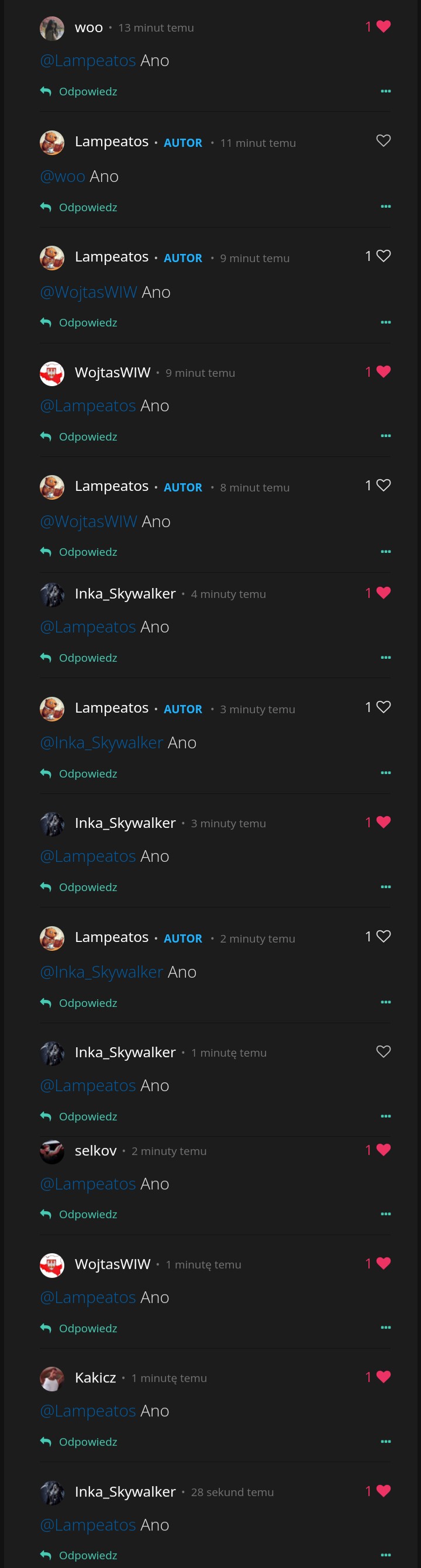Viewport: 421px width, 1568px height.
Task: Open options for Inka_Skywalker's 3 minuty temu comment
Action: 385,887
